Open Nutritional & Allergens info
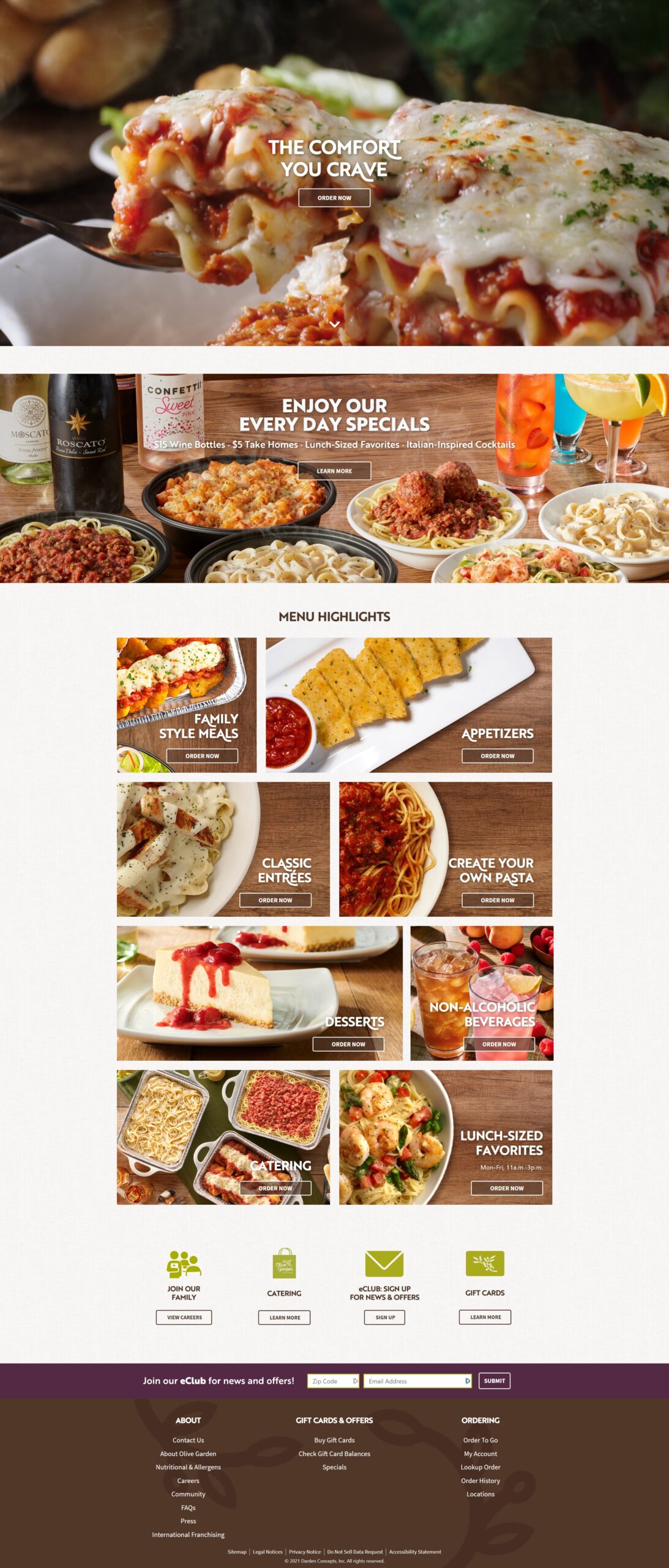Screen dimensions: 669x1568 (x=188, y=1467)
